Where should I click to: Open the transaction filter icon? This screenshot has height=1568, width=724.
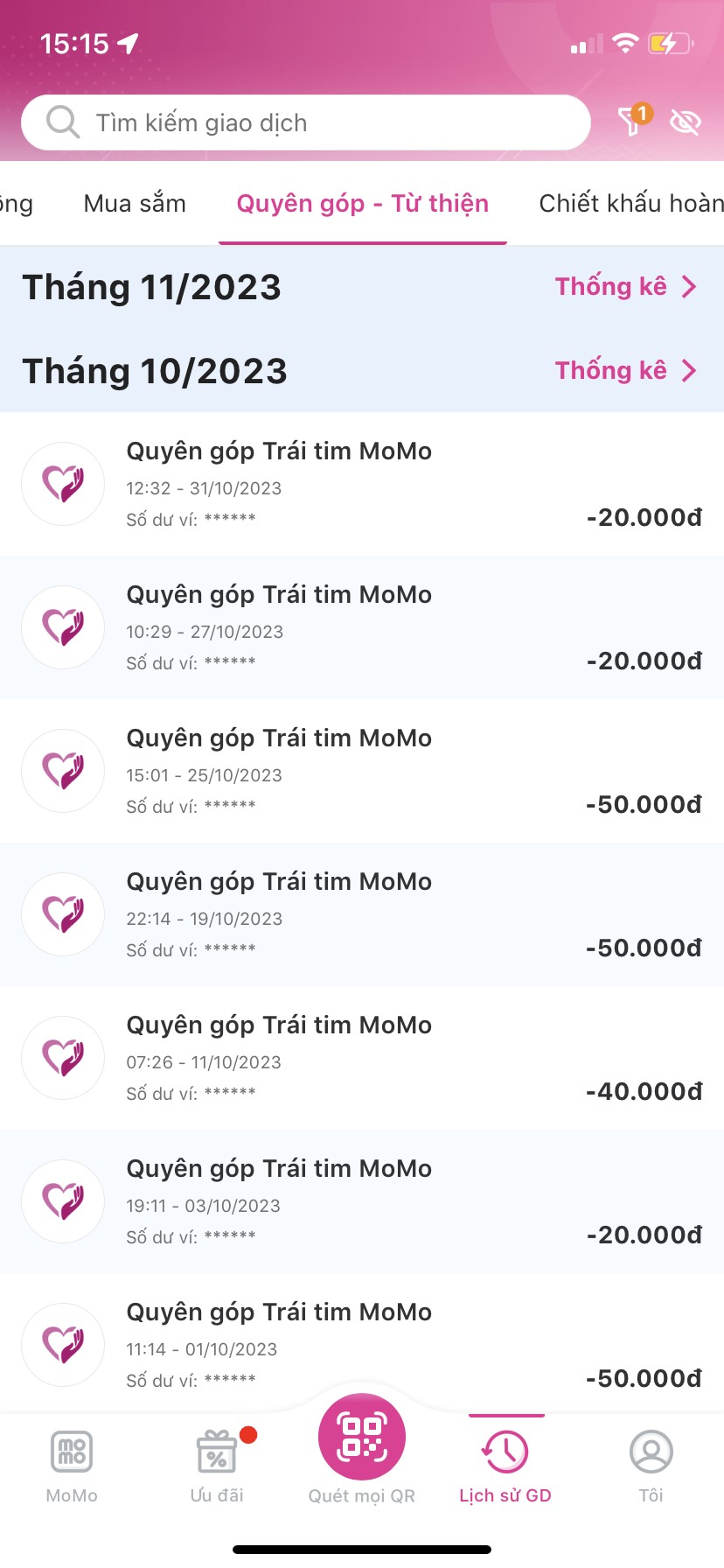click(x=632, y=121)
